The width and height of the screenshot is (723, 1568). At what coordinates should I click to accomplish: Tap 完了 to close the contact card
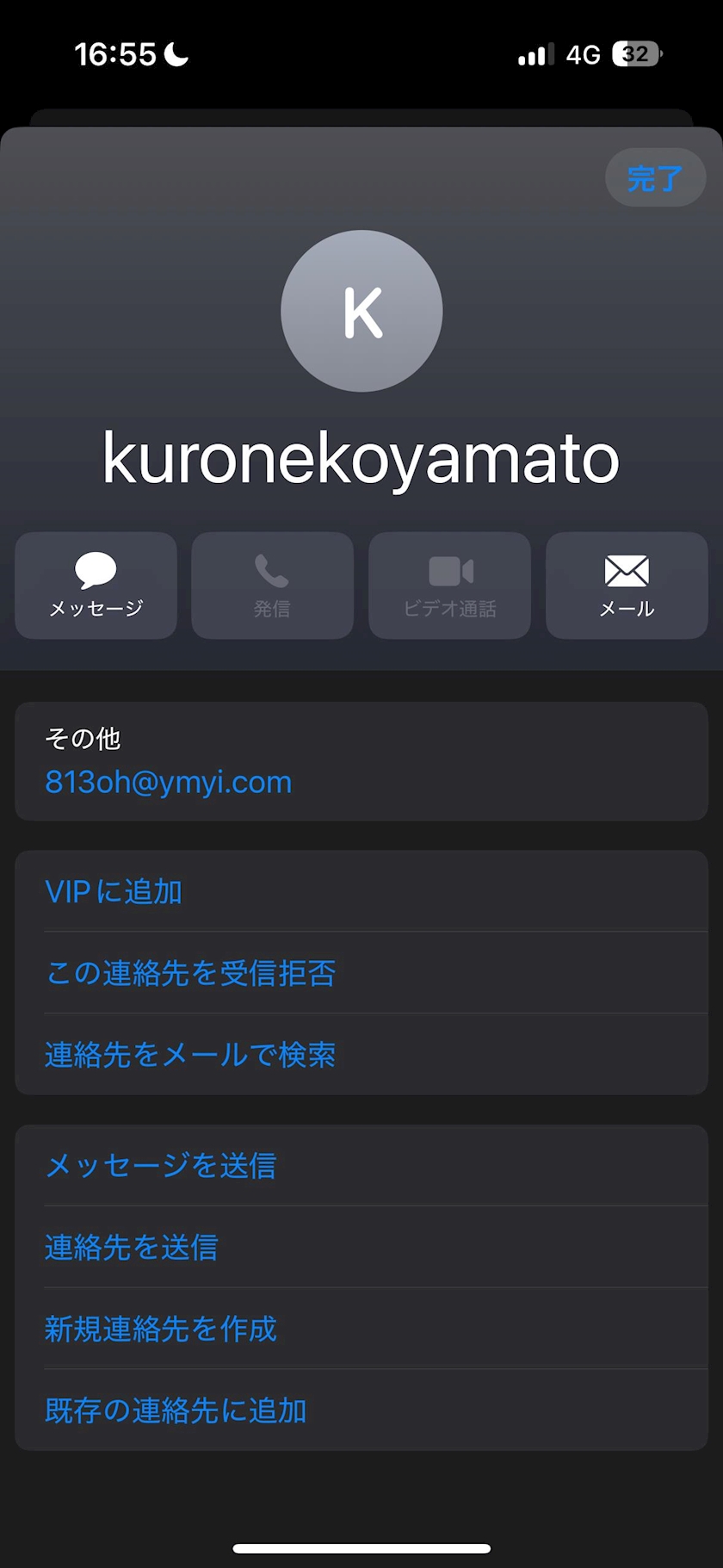click(655, 178)
